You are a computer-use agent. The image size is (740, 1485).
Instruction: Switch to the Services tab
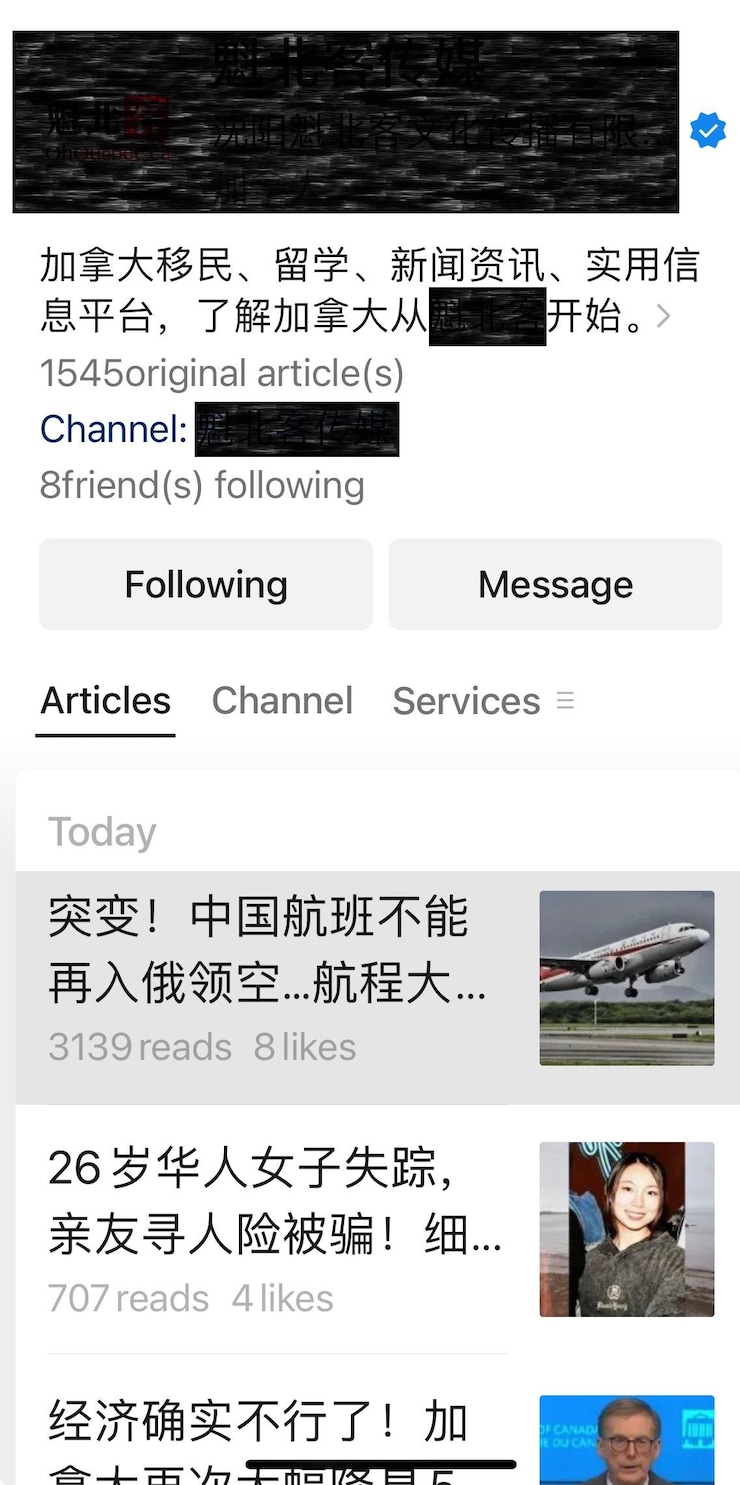[x=466, y=700]
